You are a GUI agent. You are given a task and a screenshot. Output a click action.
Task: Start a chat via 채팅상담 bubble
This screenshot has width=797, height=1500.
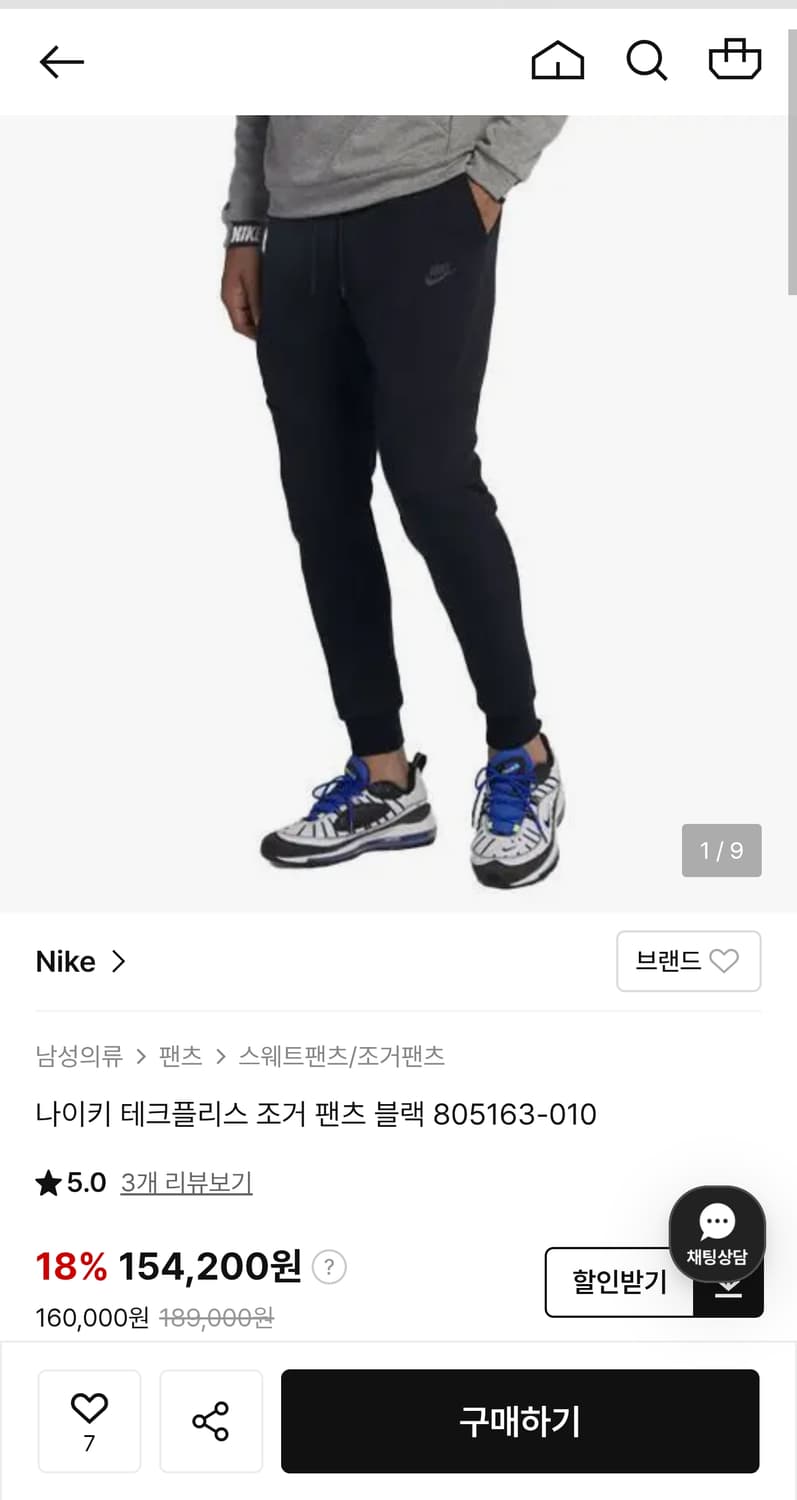(718, 1234)
